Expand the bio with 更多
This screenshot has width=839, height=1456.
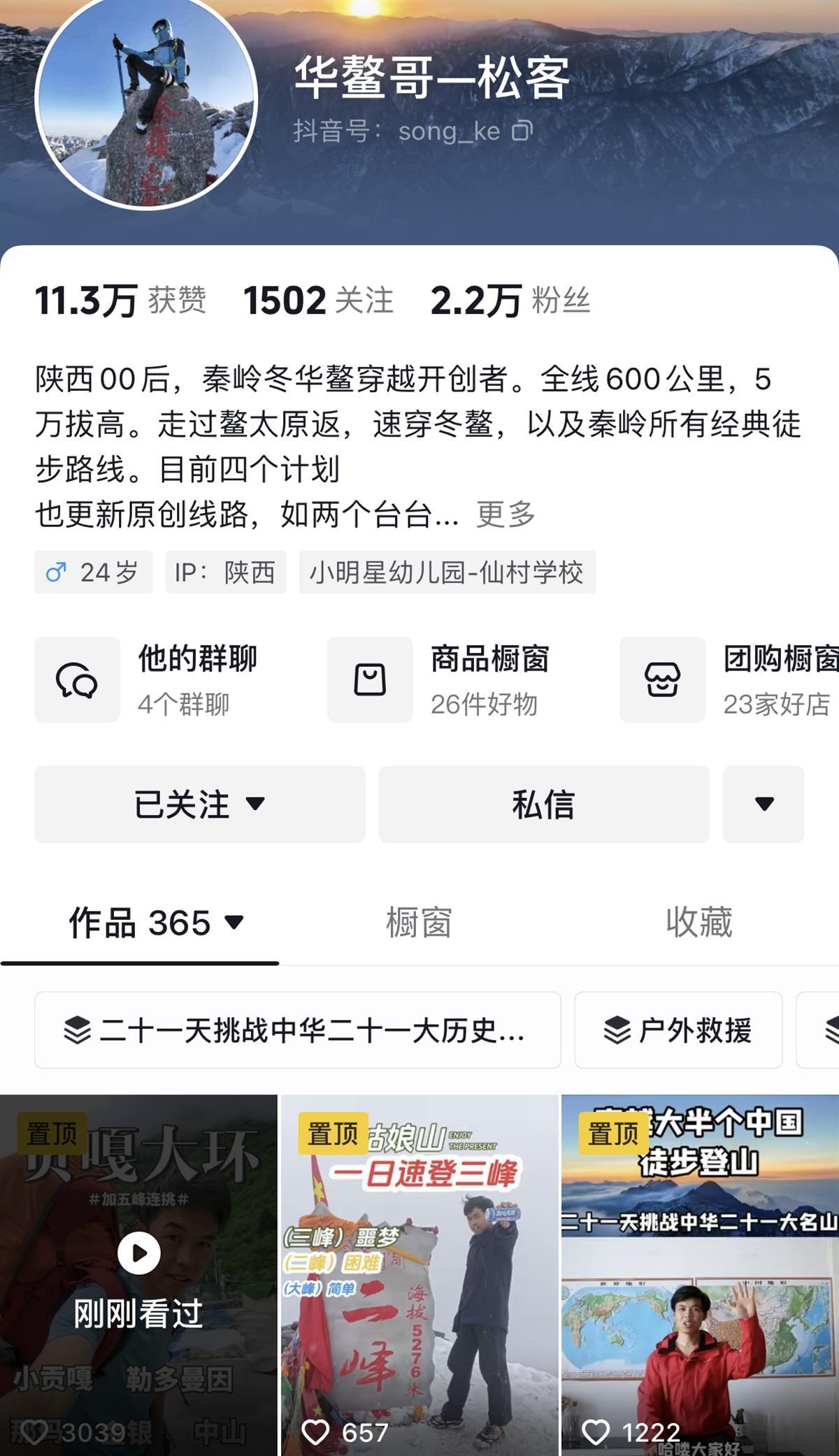point(505,515)
